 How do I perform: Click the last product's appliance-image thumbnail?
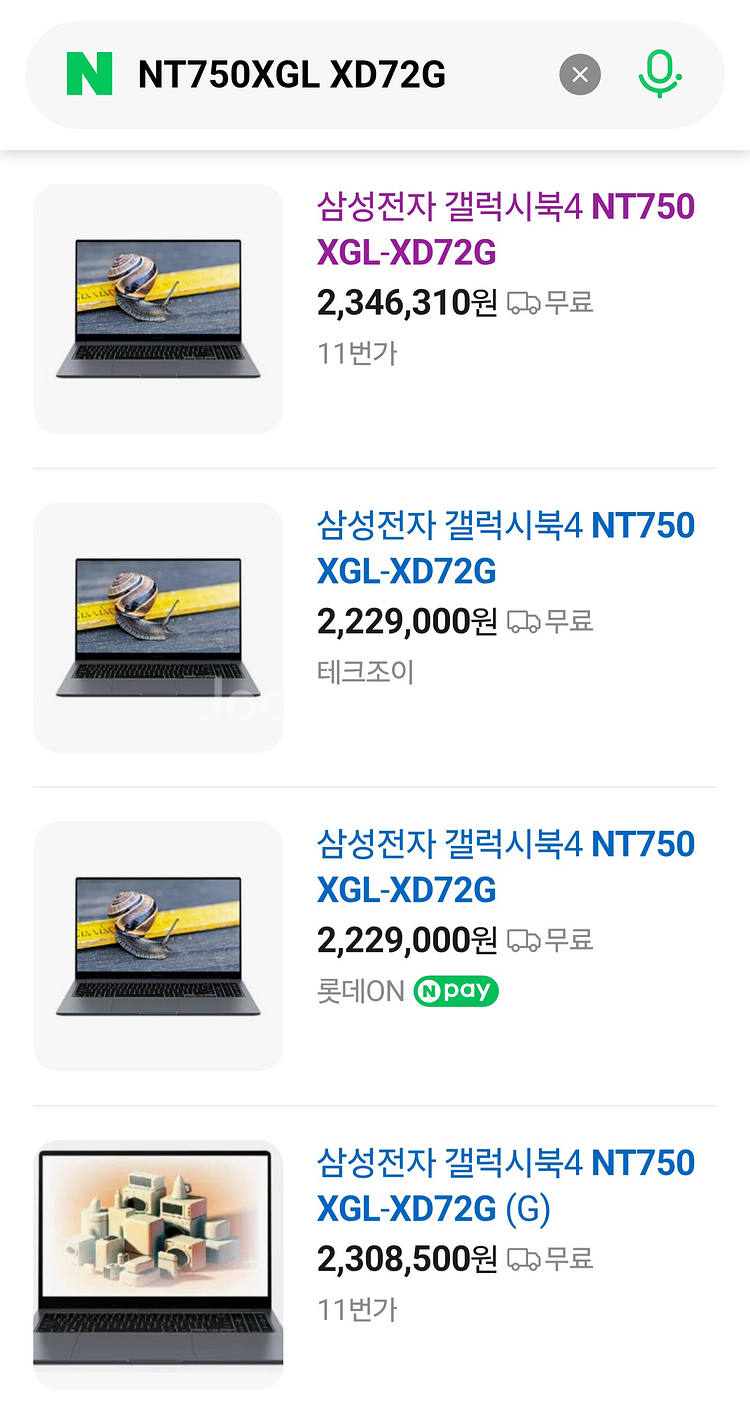[x=157, y=1262]
